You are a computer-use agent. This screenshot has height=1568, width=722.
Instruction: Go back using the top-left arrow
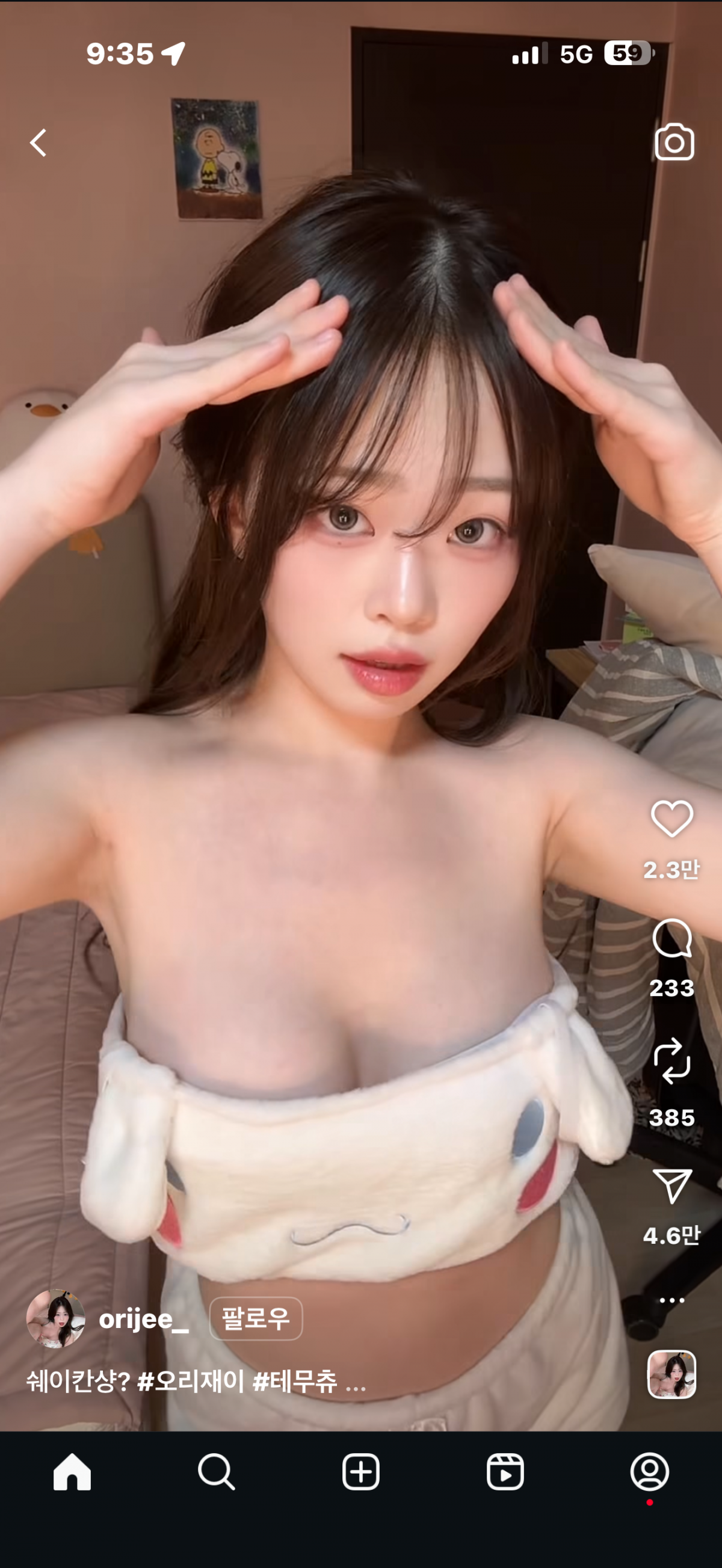39,143
